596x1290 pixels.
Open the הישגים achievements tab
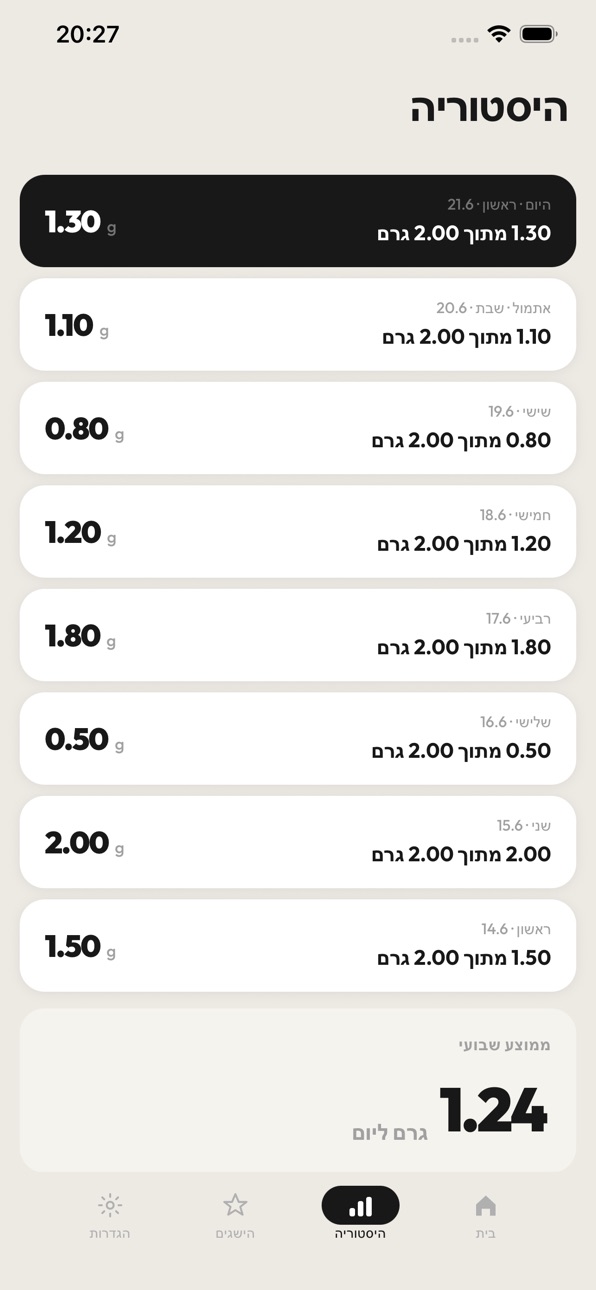point(235,1216)
